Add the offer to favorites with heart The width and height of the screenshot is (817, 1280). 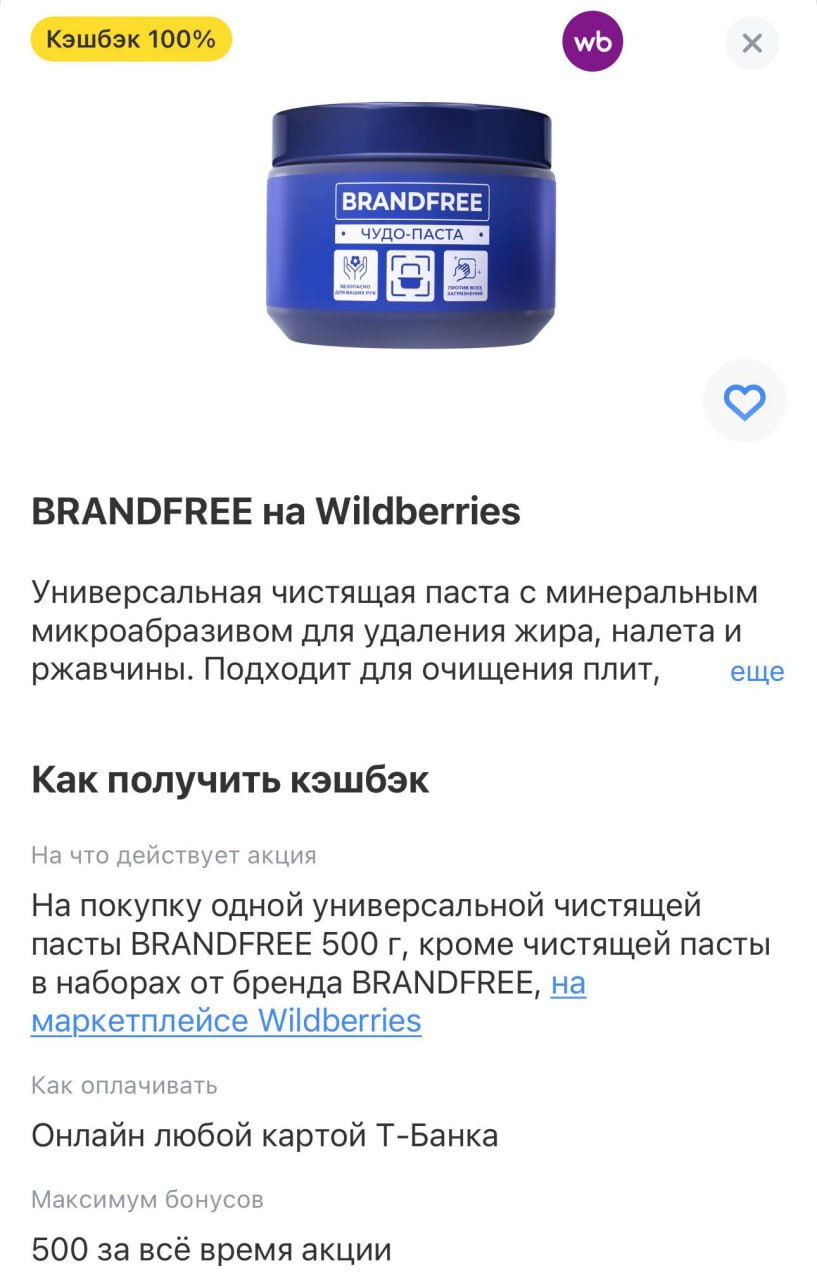(x=744, y=402)
